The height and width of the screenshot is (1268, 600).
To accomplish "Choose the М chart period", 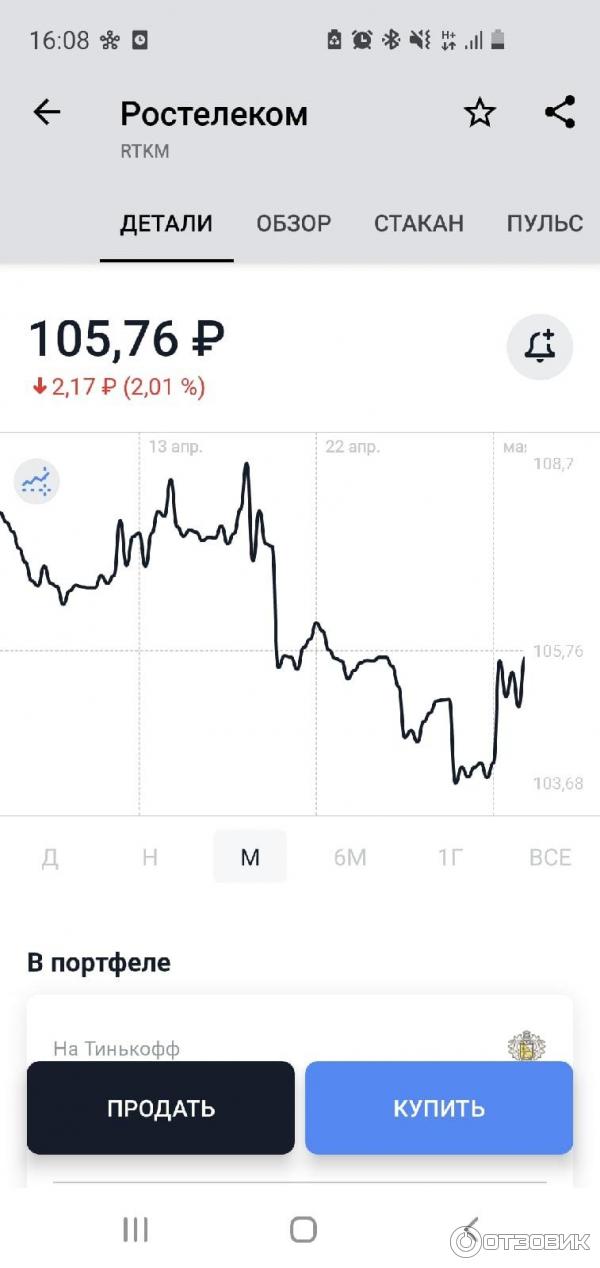I will tap(250, 857).
